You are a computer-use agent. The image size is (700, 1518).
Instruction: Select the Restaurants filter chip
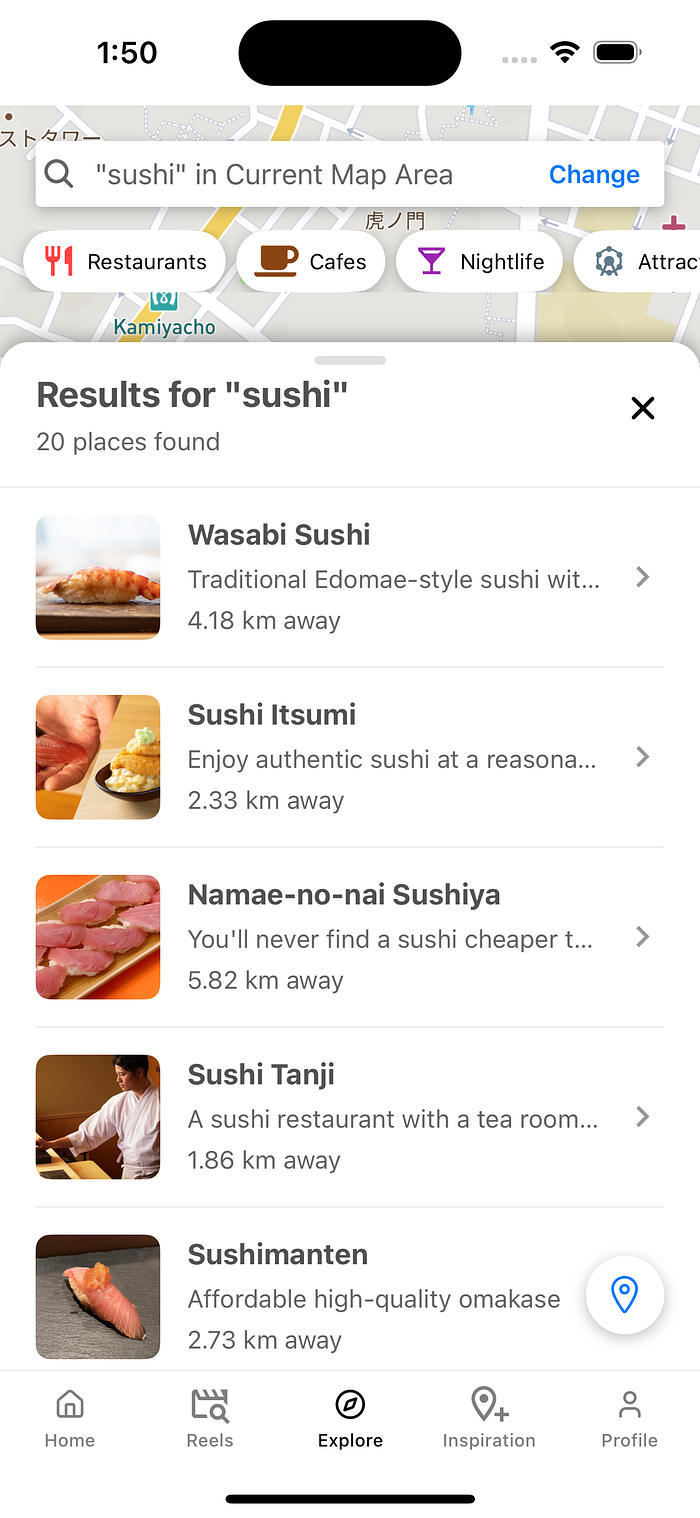point(125,262)
